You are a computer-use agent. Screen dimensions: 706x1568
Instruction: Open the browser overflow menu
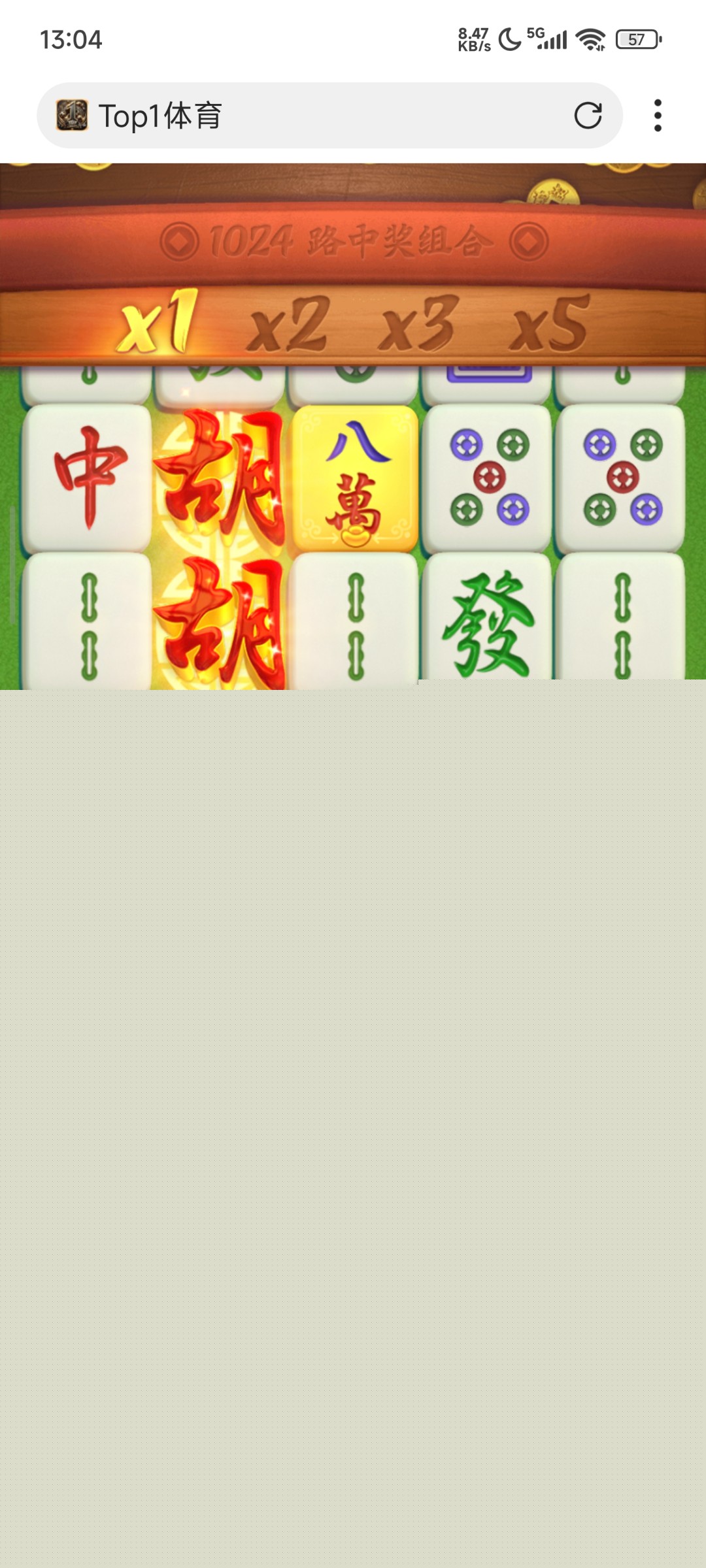(x=658, y=116)
